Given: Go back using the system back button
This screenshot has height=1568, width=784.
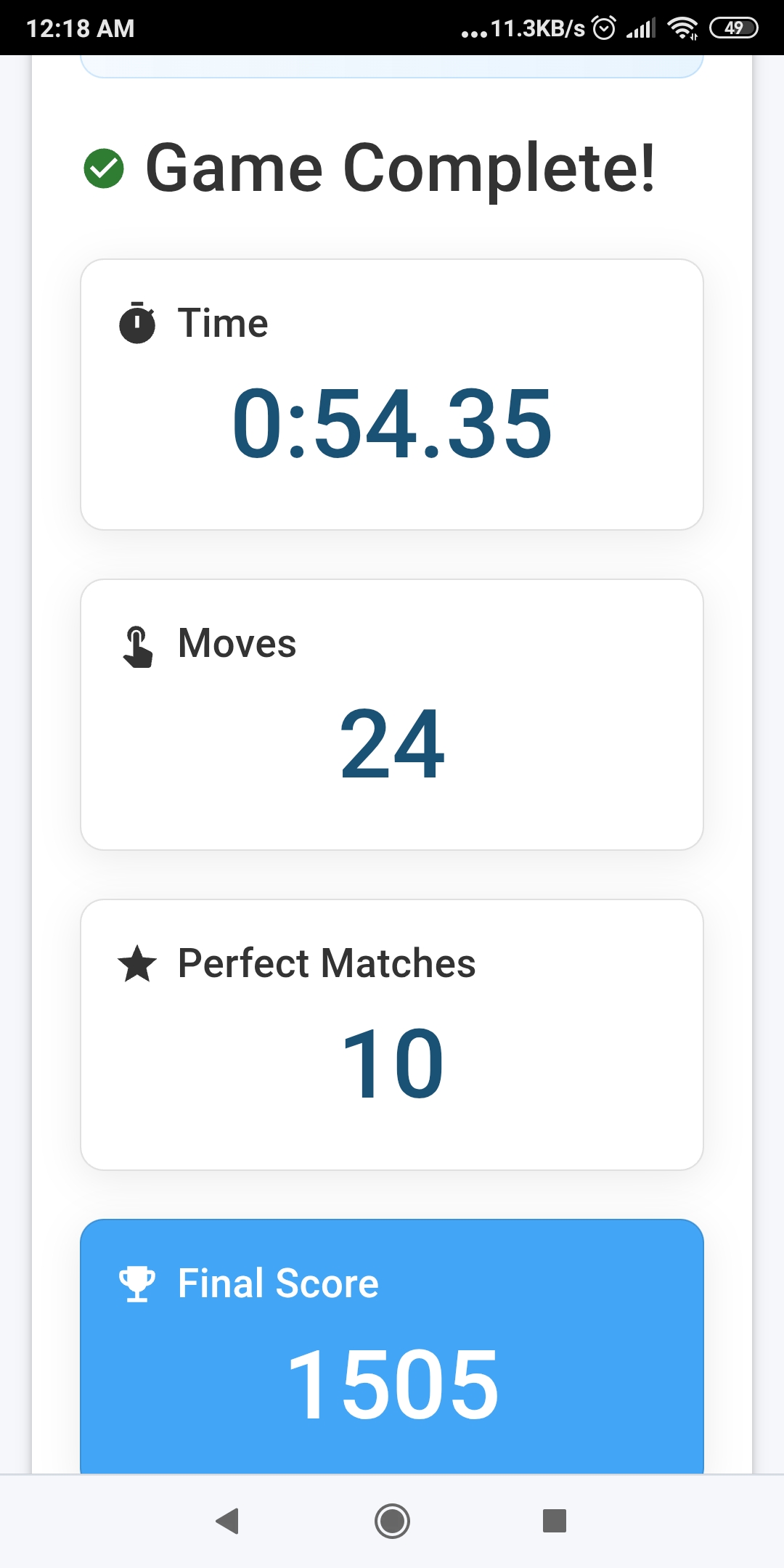Looking at the screenshot, I should pos(228,1521).
